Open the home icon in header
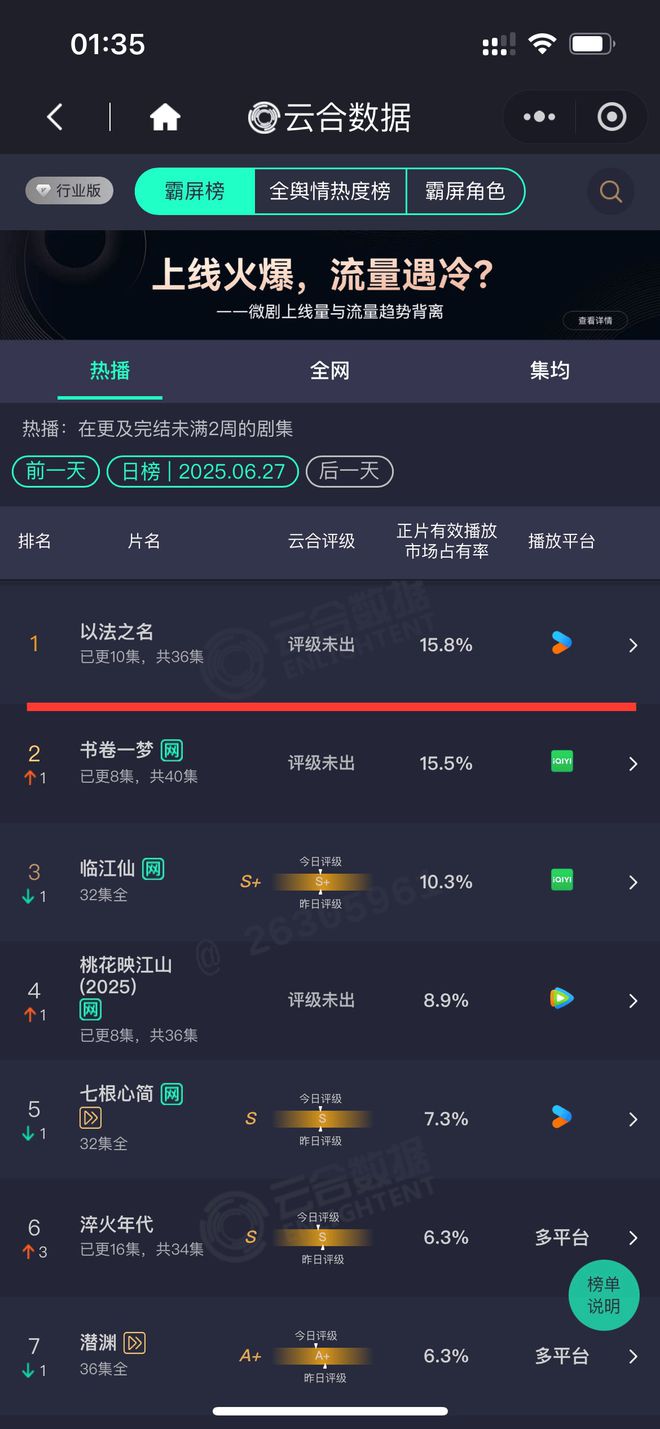Viewport: 660px width, 1429px height. [x=165, y=118]
